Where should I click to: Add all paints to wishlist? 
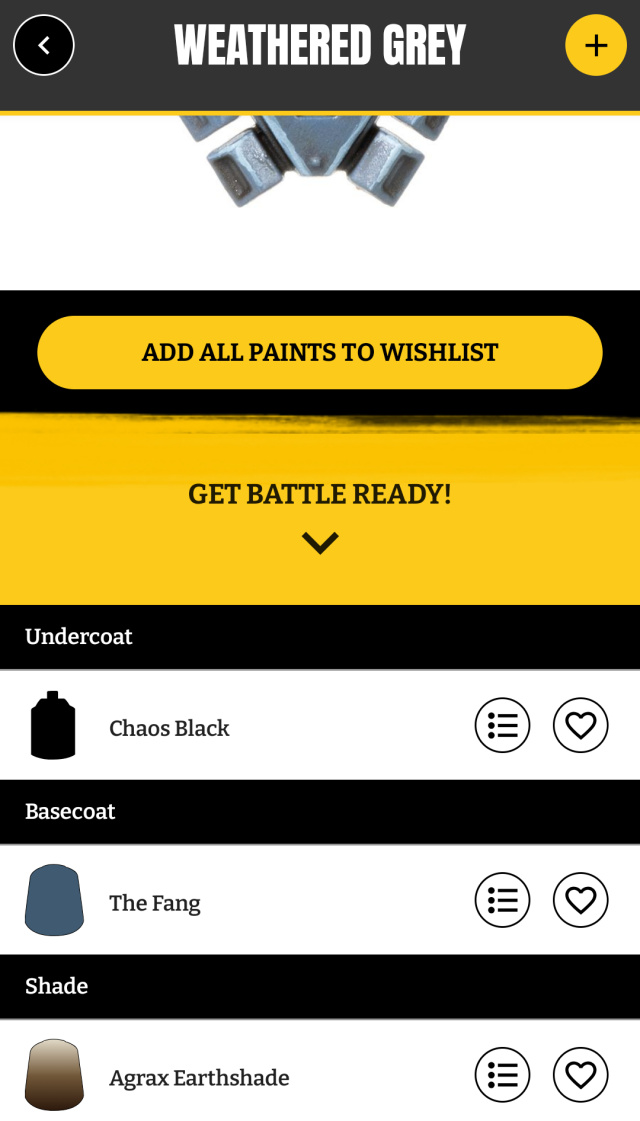(320, 352)
